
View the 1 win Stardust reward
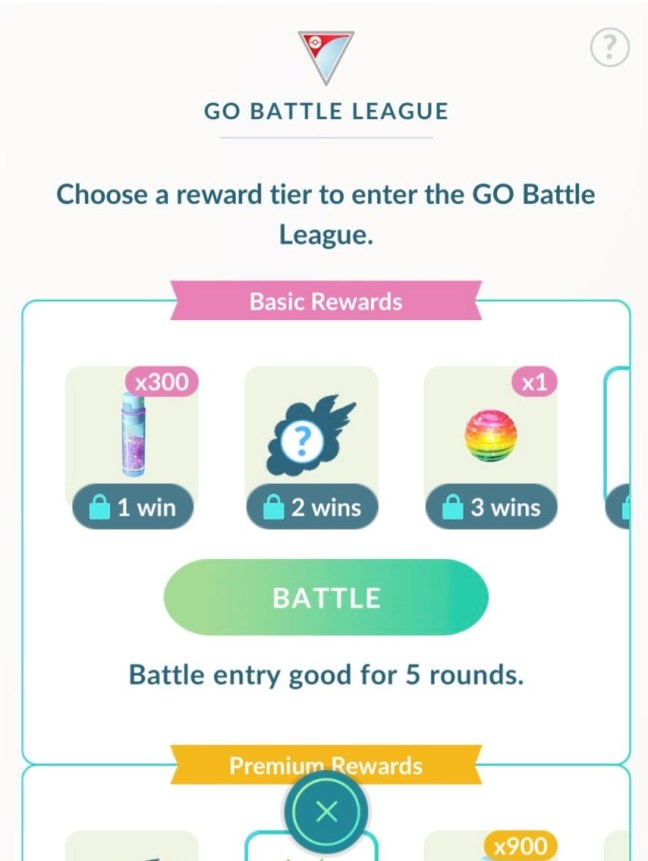[x=132, y=439]
